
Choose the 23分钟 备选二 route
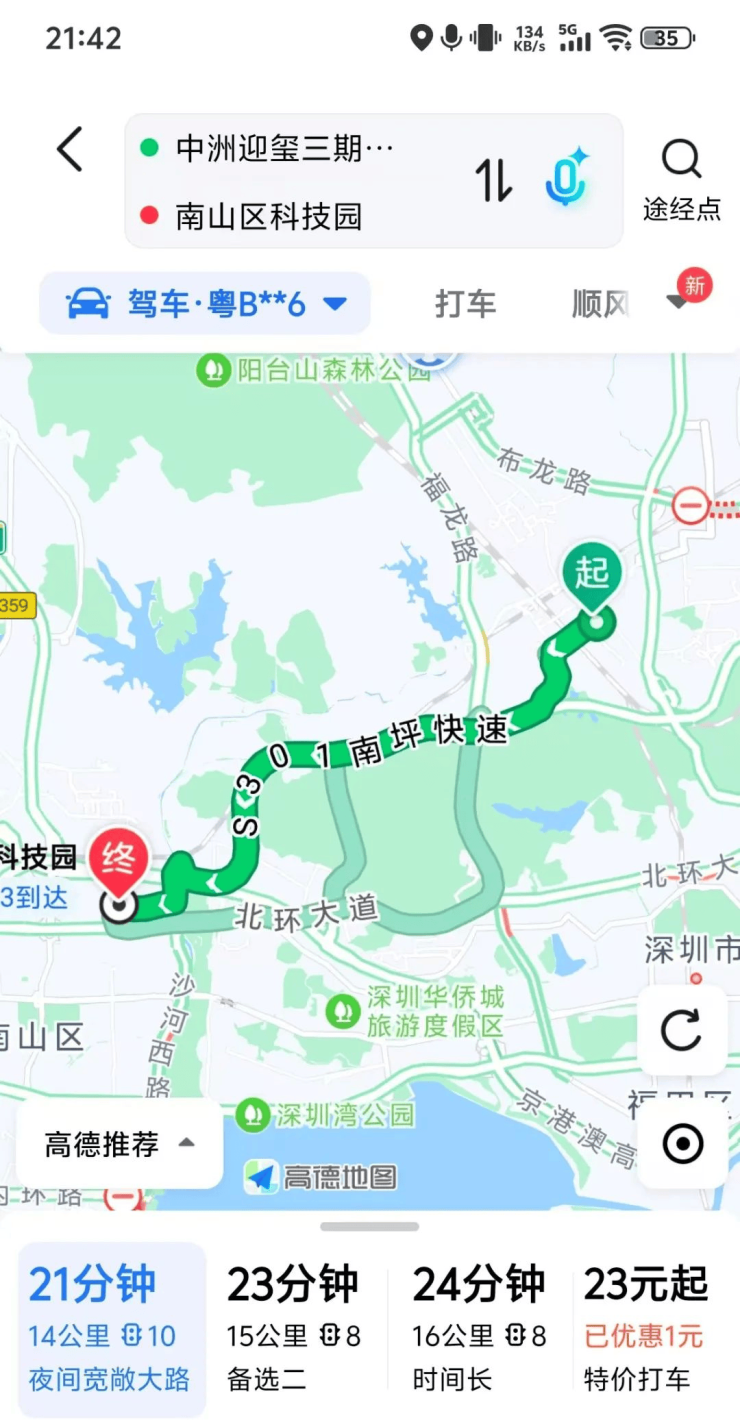[x=293, y=1330]
